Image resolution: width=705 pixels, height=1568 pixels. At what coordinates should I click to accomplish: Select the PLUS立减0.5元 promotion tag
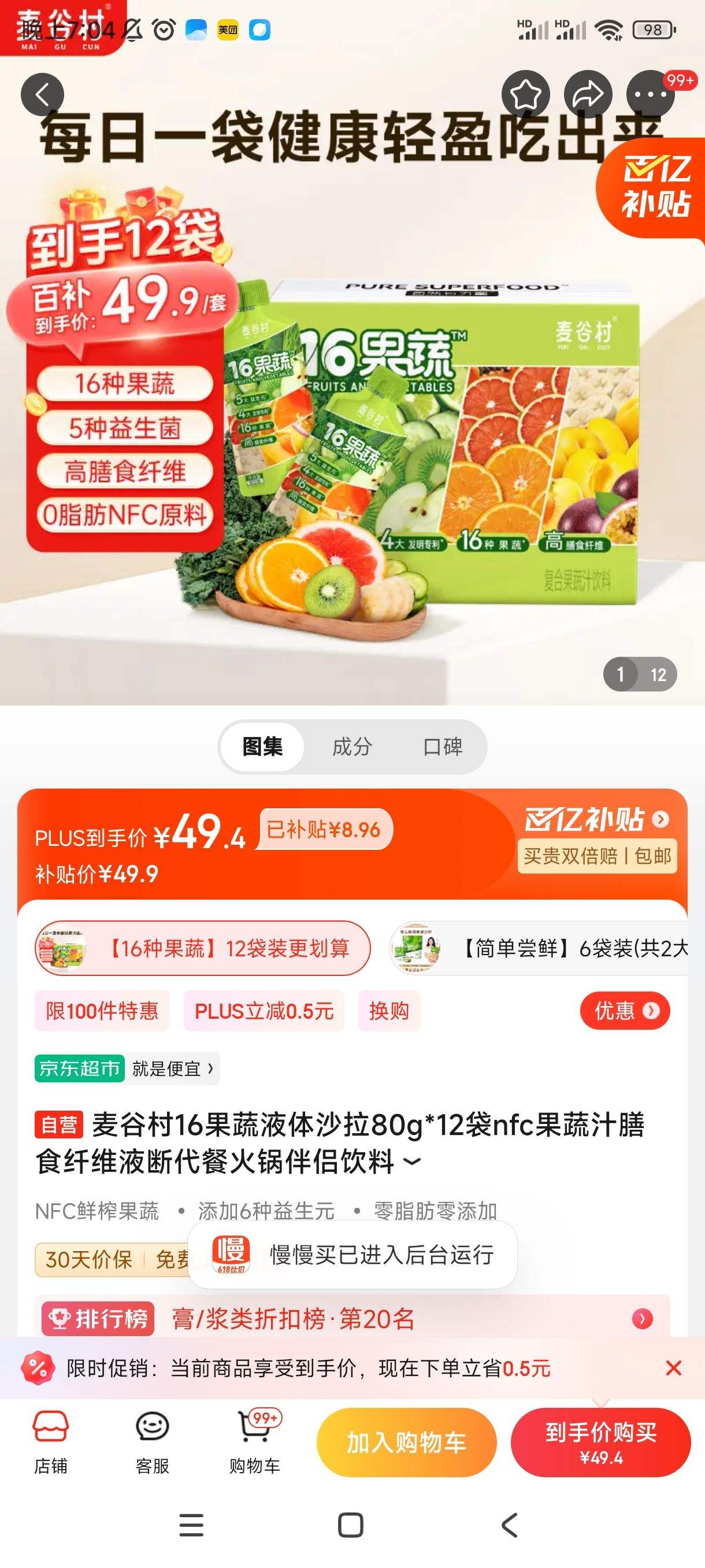click(264, 1011)
